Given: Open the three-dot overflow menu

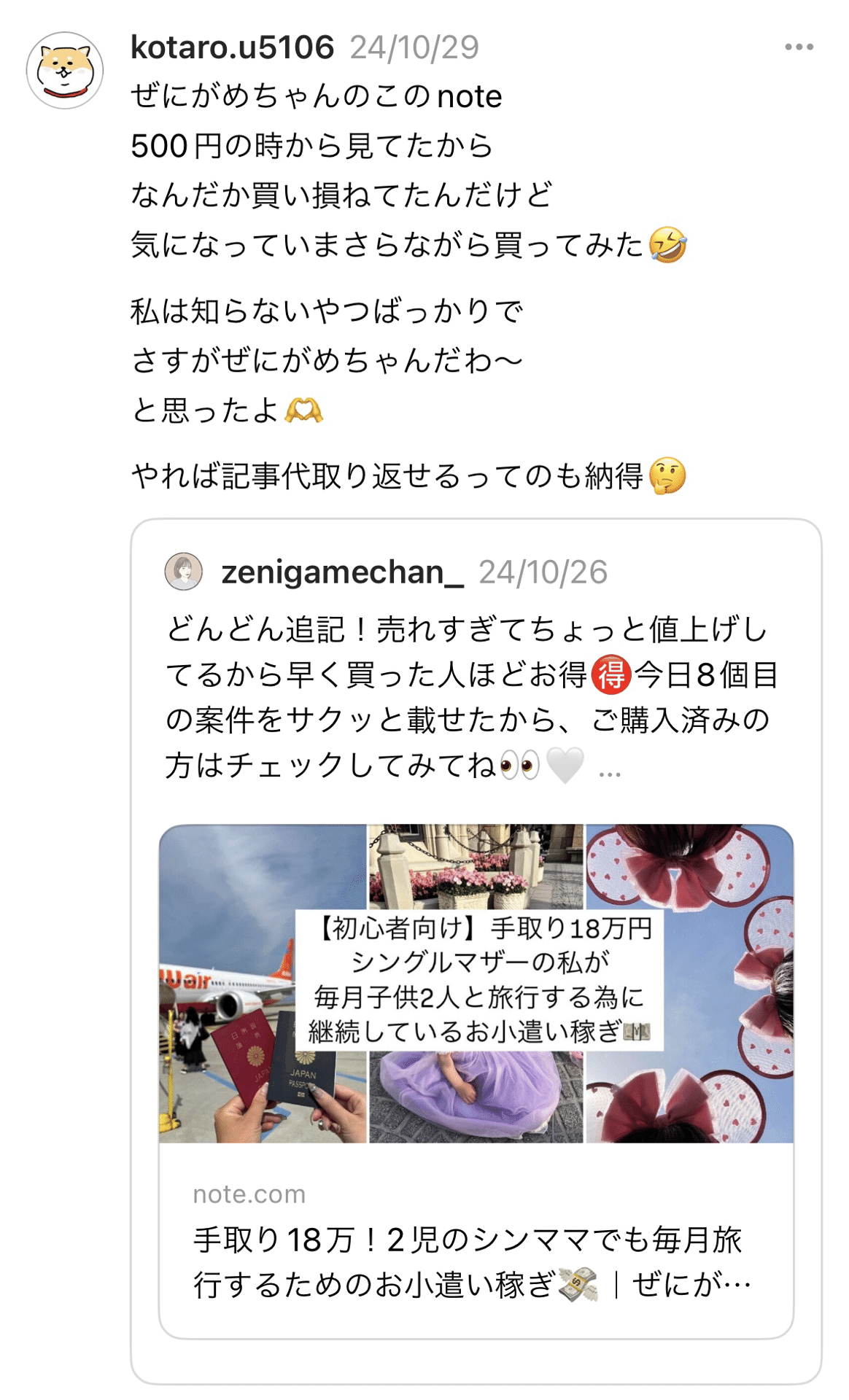Looking at the screenshot, I should pos(799,47).
